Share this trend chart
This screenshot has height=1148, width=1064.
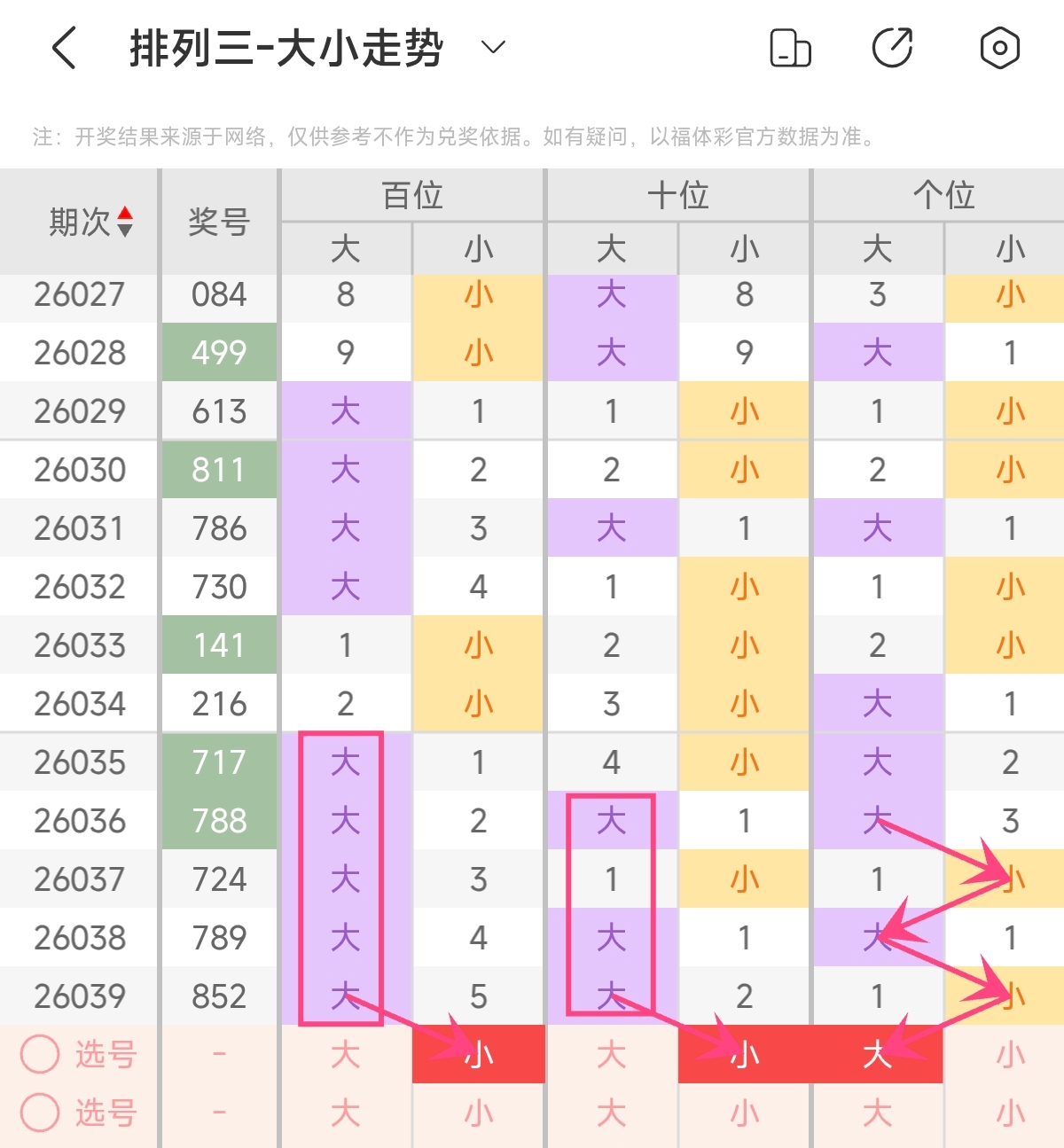click(x=893, y=48)
